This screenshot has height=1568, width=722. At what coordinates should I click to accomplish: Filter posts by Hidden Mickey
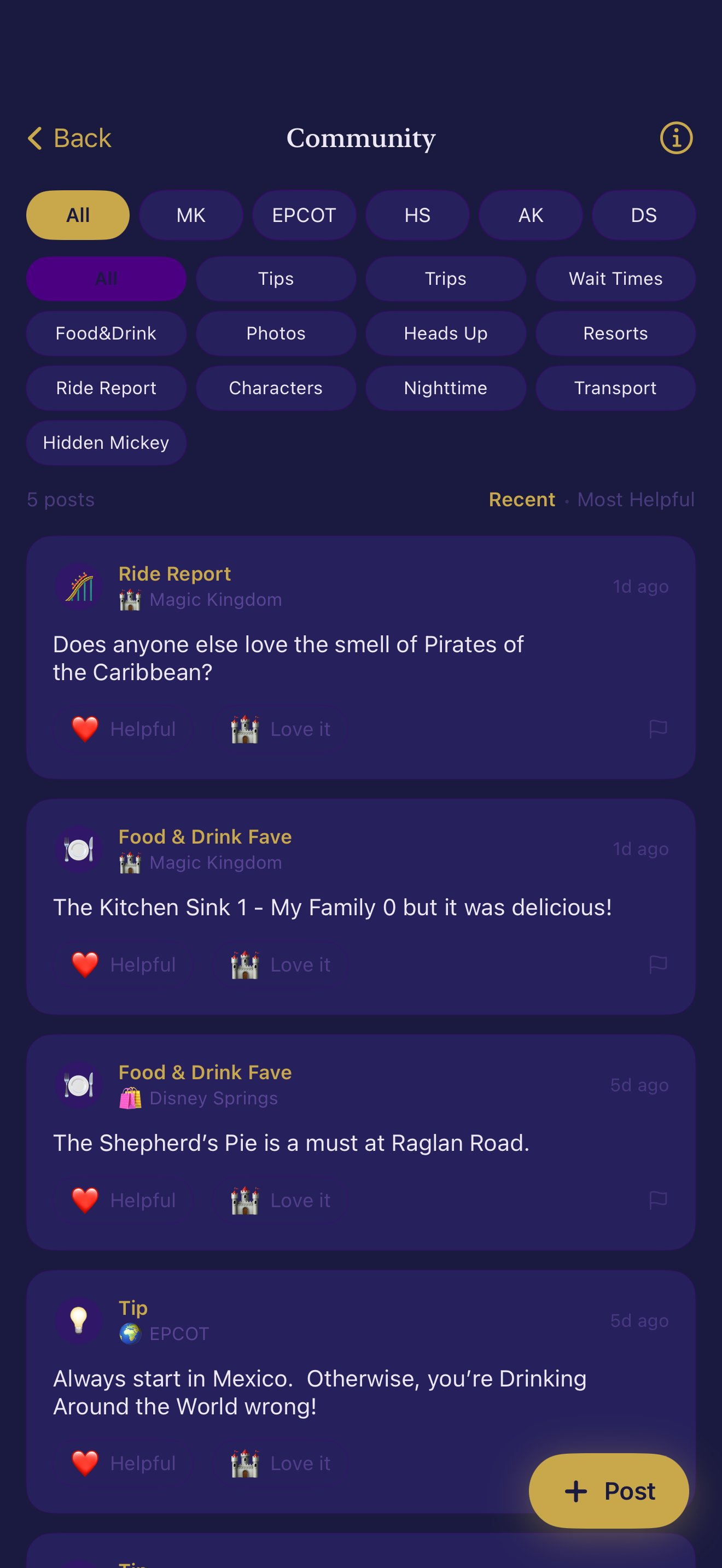(x=106, y=443)
